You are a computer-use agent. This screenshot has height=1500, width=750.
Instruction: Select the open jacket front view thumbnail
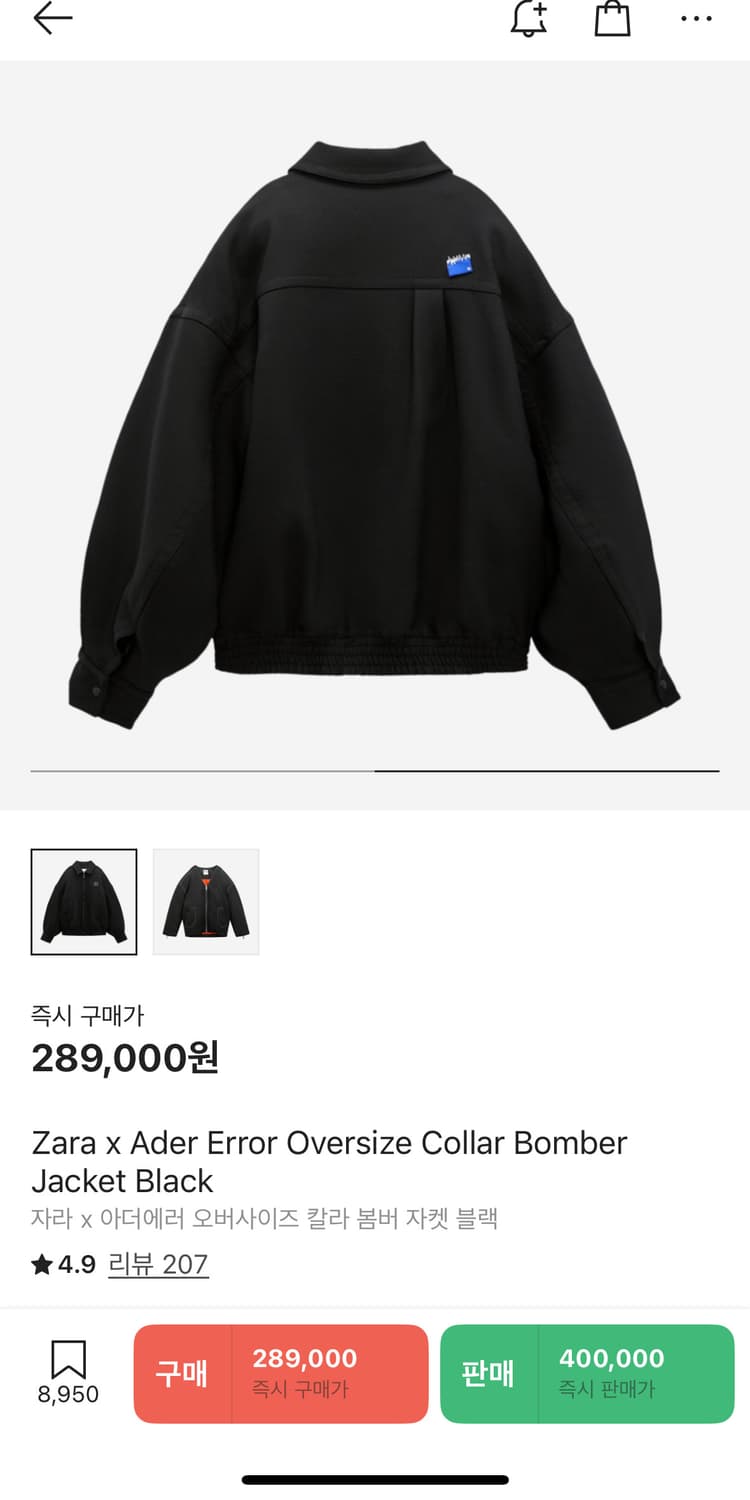coord(206,902)
